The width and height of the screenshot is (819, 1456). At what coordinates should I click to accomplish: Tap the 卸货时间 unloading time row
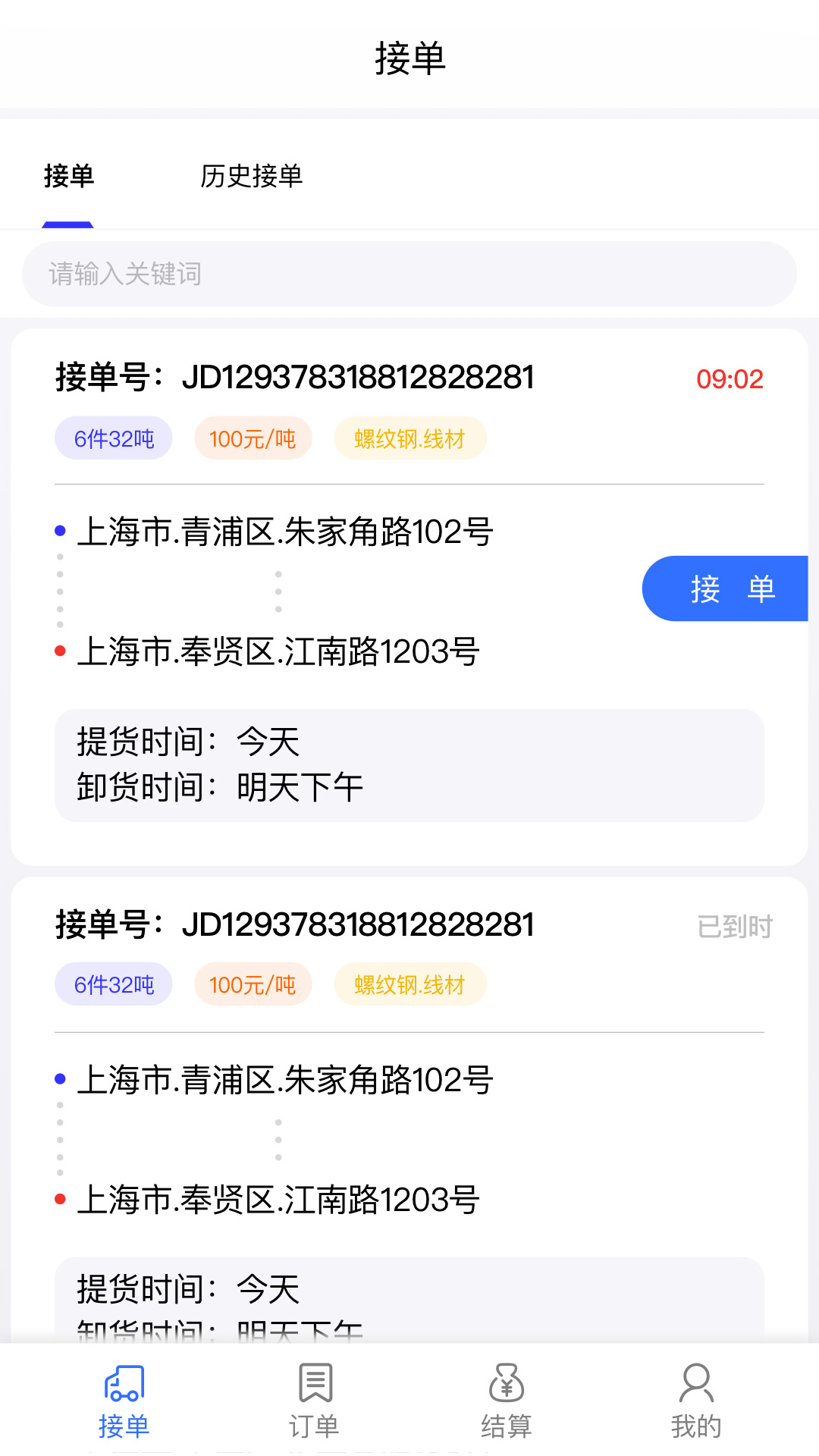(220, 787)
